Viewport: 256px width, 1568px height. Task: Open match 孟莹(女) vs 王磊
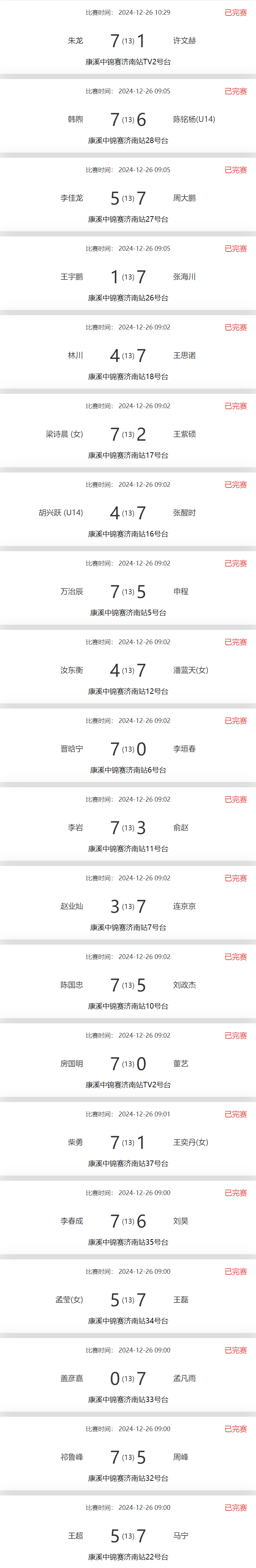coord(128,1299)
